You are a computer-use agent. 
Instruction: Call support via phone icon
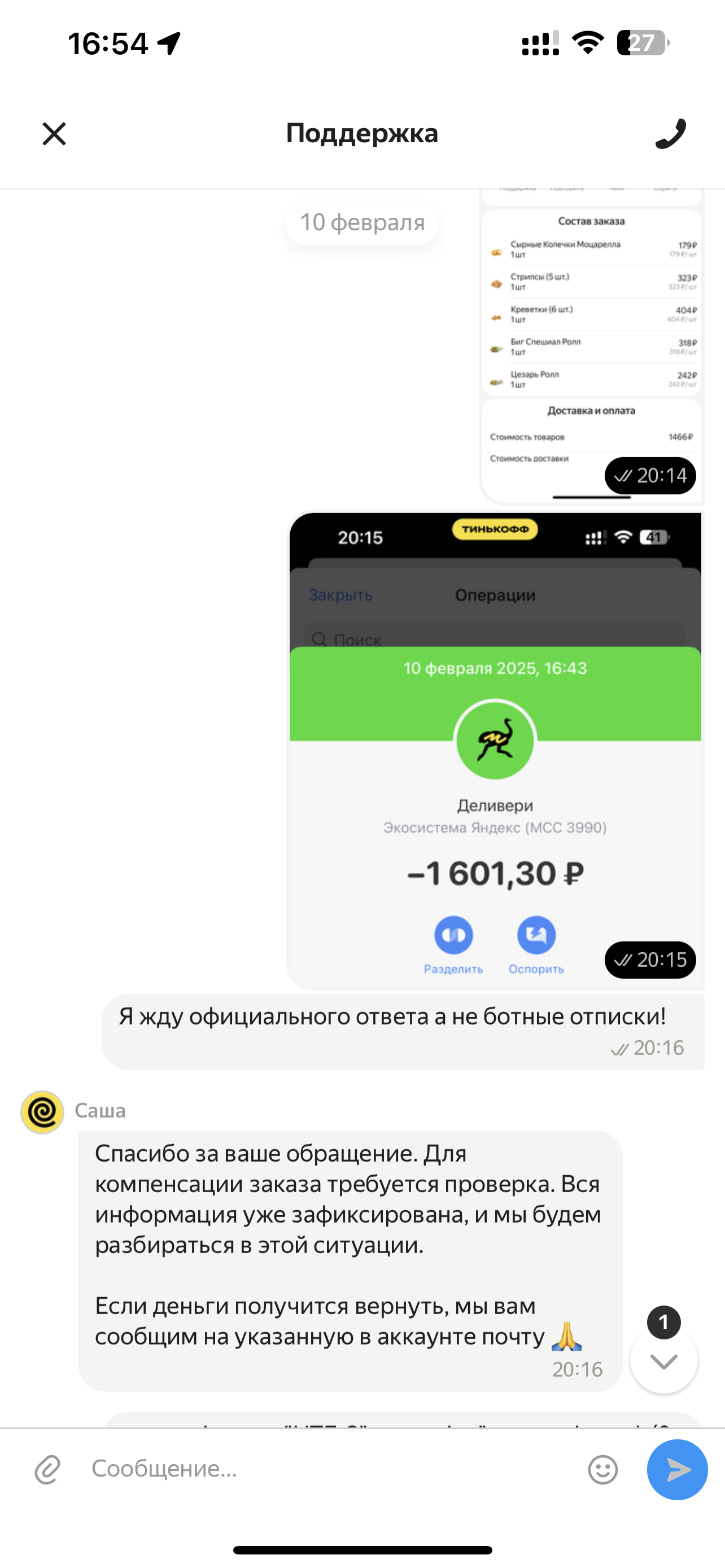pos(671,133)
